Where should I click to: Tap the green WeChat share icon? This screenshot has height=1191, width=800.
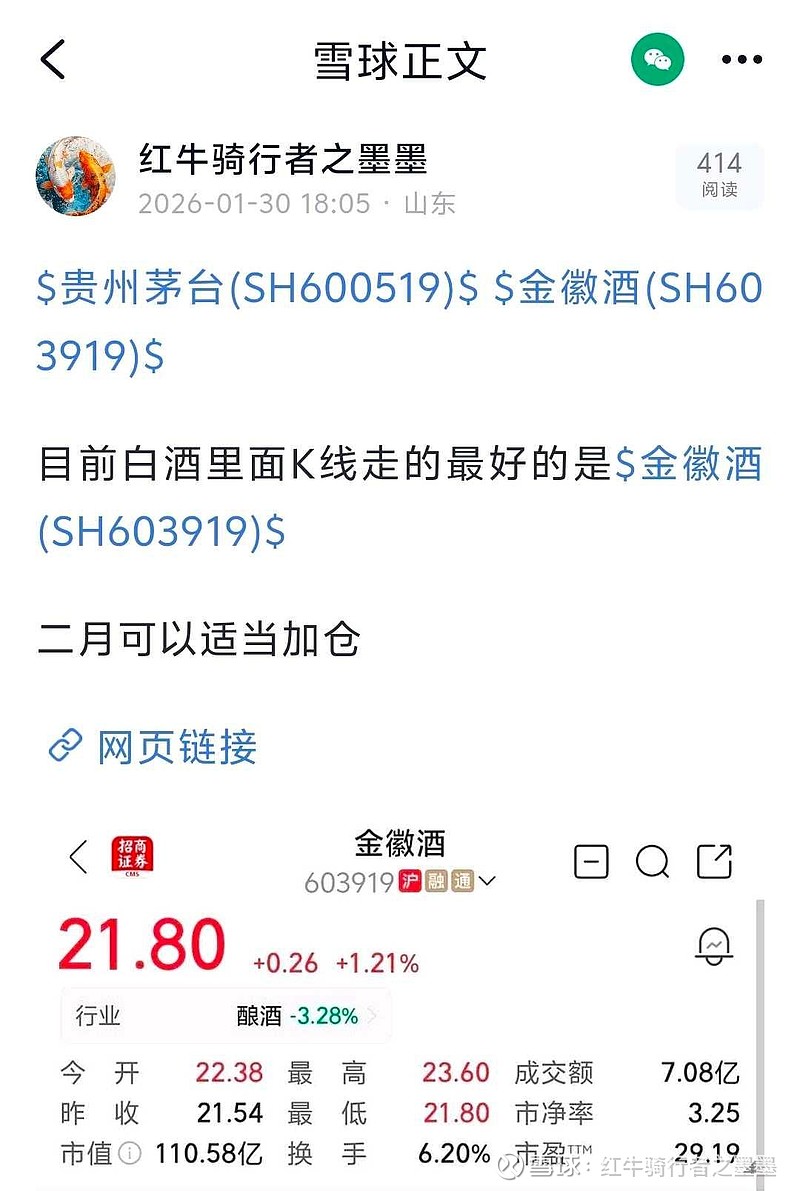pyautogui.click(x=657, y=60)
